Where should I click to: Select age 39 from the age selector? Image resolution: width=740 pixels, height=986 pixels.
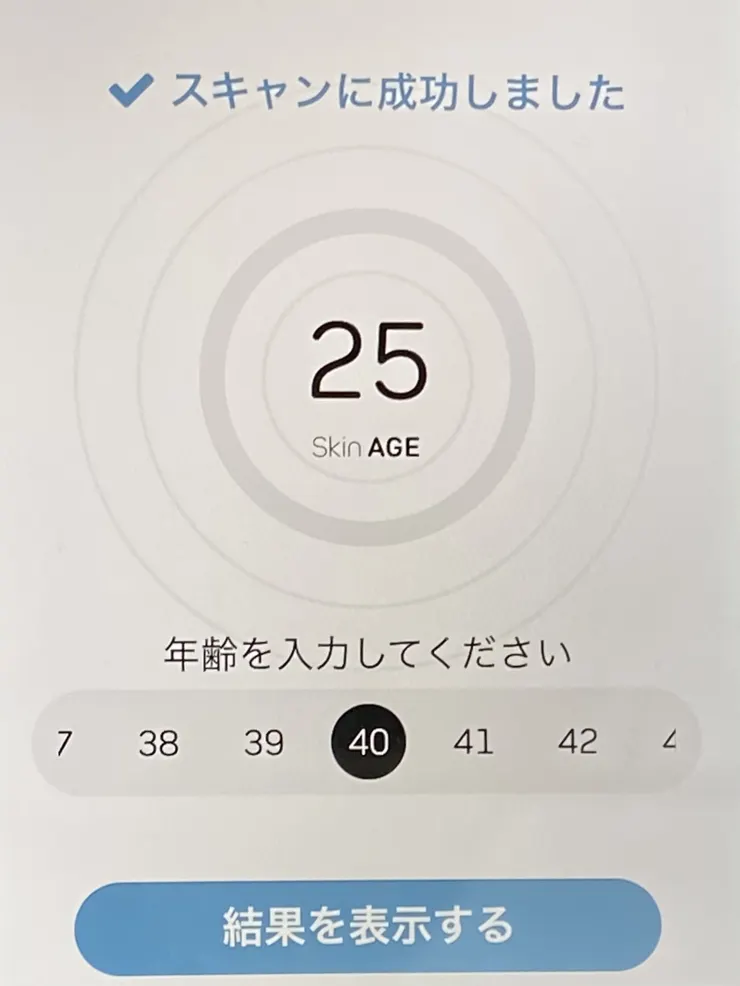pyautogui.click(x=262, y=742)
